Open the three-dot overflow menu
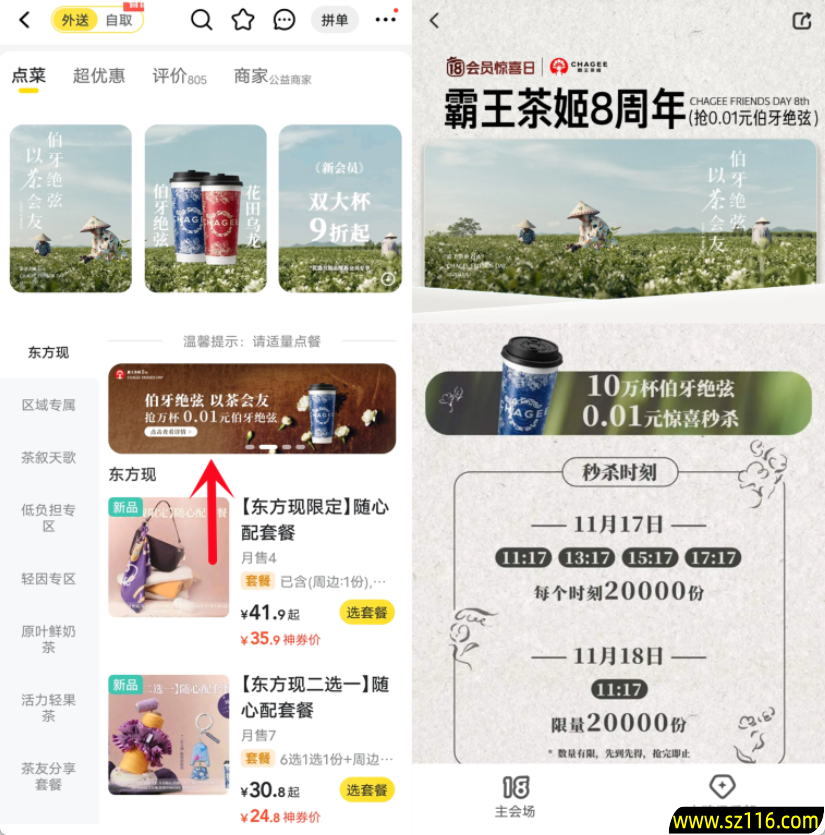 pos(385,20)
